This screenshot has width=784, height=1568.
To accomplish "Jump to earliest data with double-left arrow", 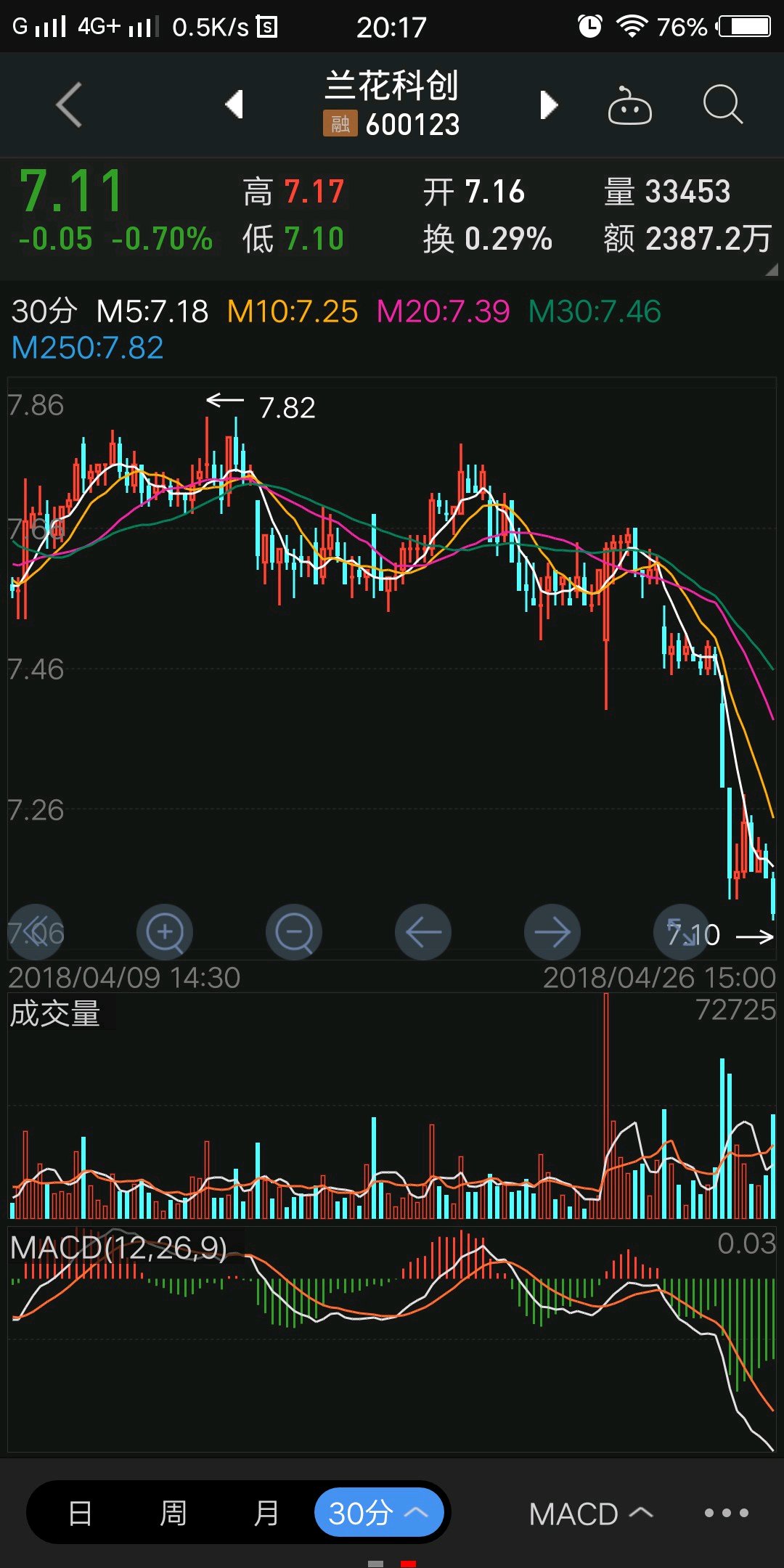I will [36, 931].
